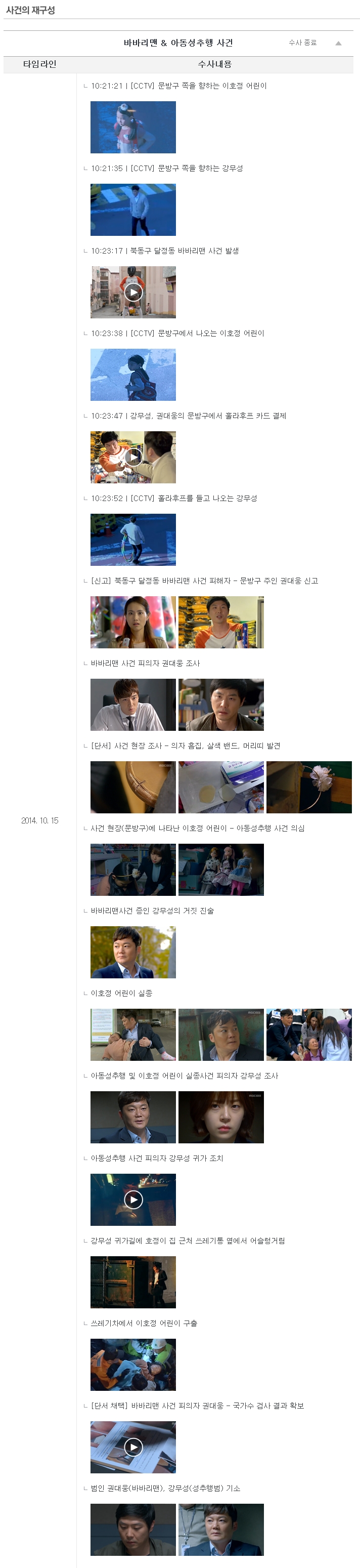Open the 10:21:21 CCTV 이호정 어린이 image
Screen dimensions: 360x1568
click(x=133, y=127)
